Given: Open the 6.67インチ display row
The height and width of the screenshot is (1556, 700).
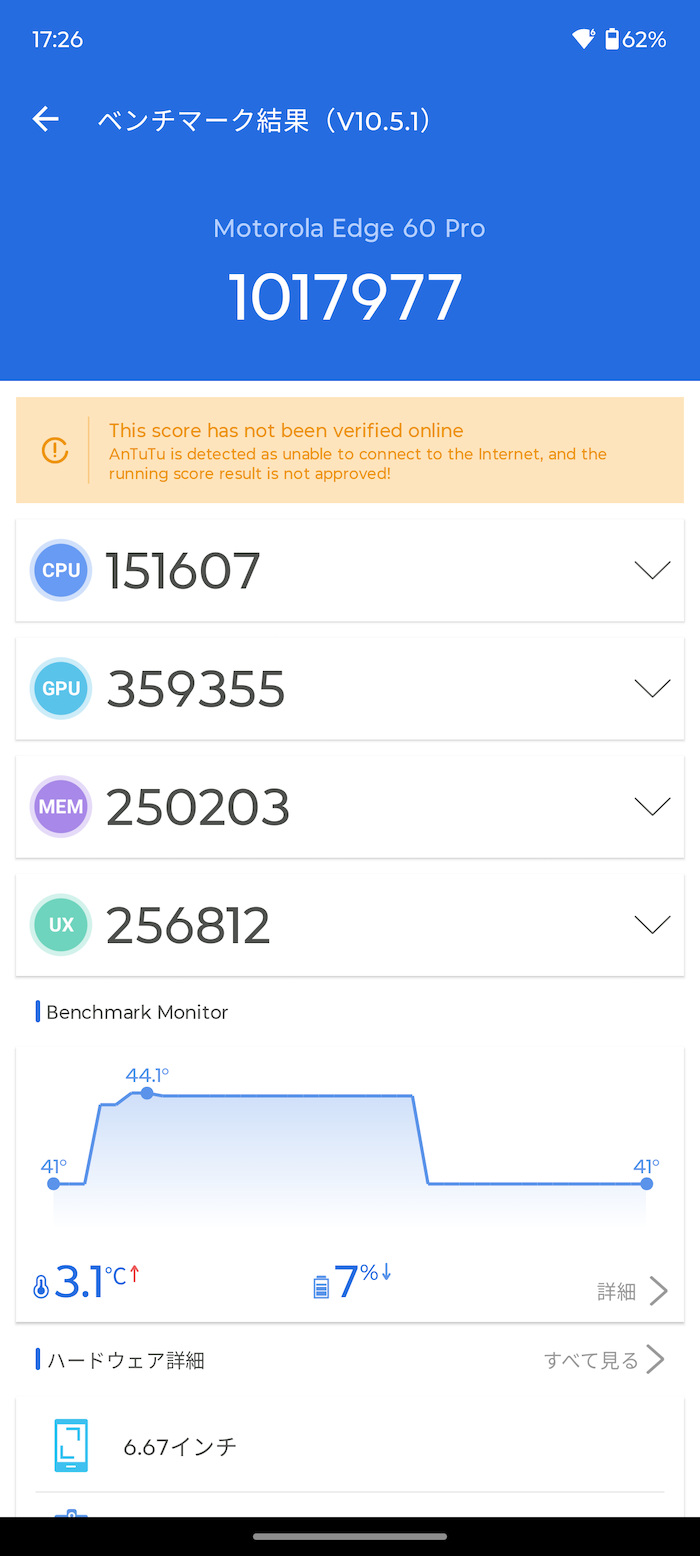Looking at the screenshot, I should [x=350, y=1446].
